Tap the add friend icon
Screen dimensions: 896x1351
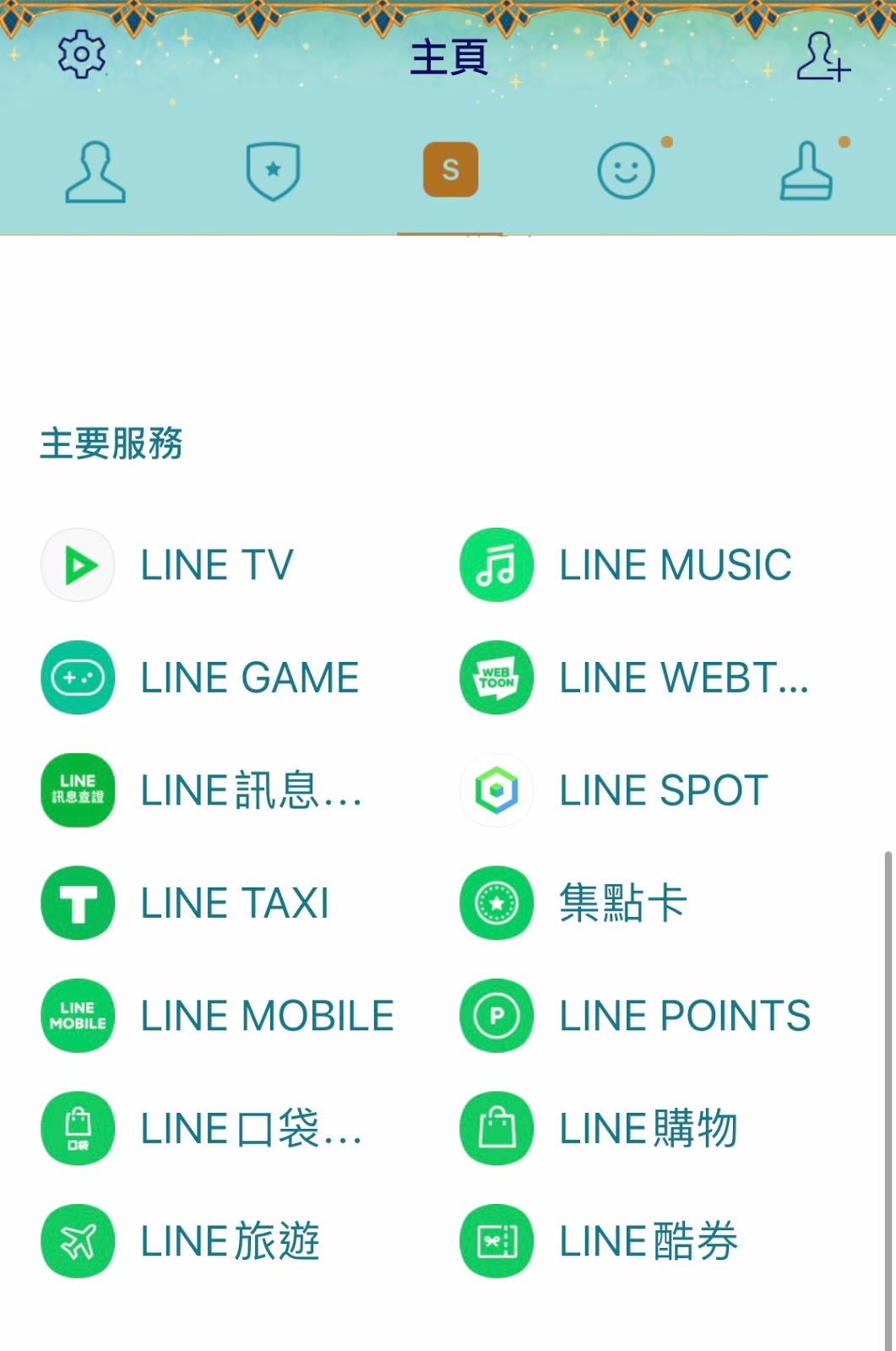822,57
